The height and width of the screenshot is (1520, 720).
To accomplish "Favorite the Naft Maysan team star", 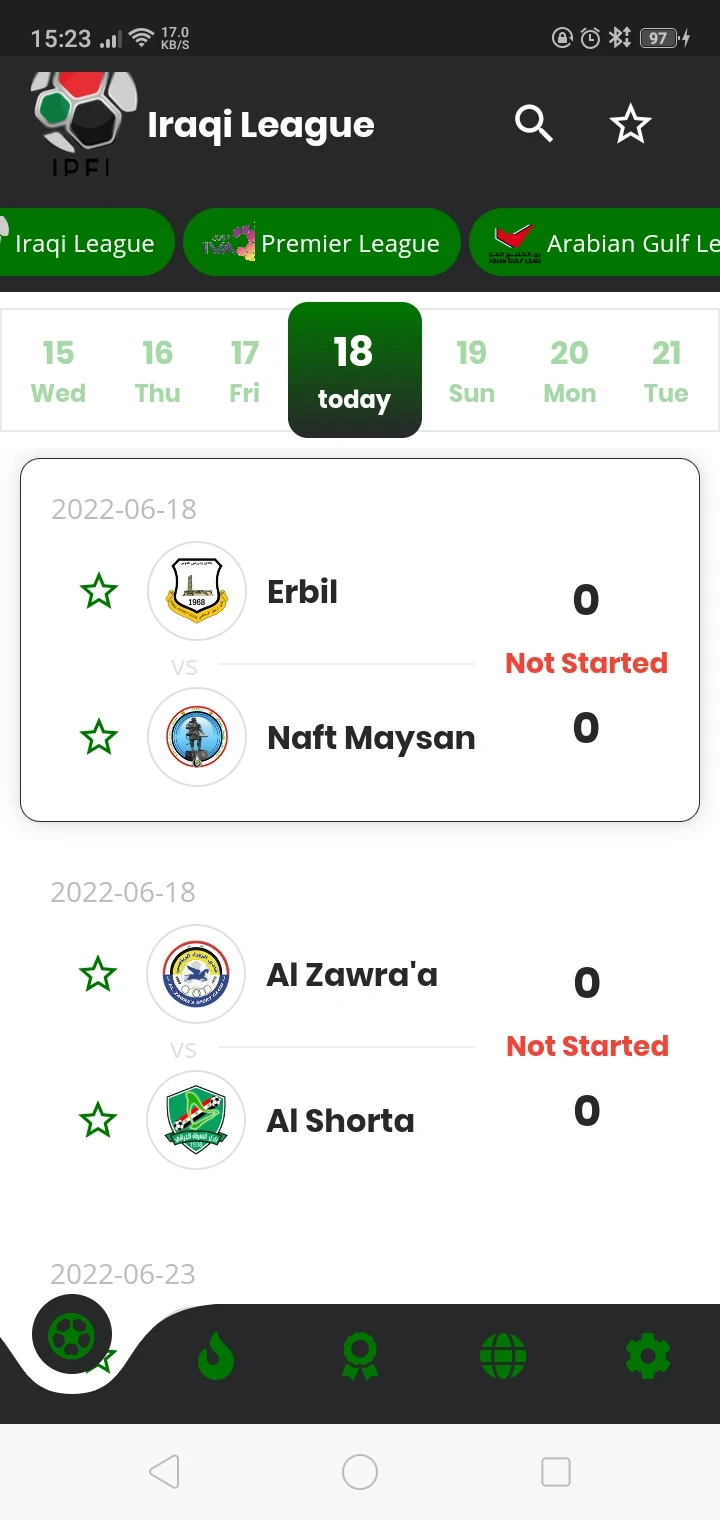I will click(98, 738).
